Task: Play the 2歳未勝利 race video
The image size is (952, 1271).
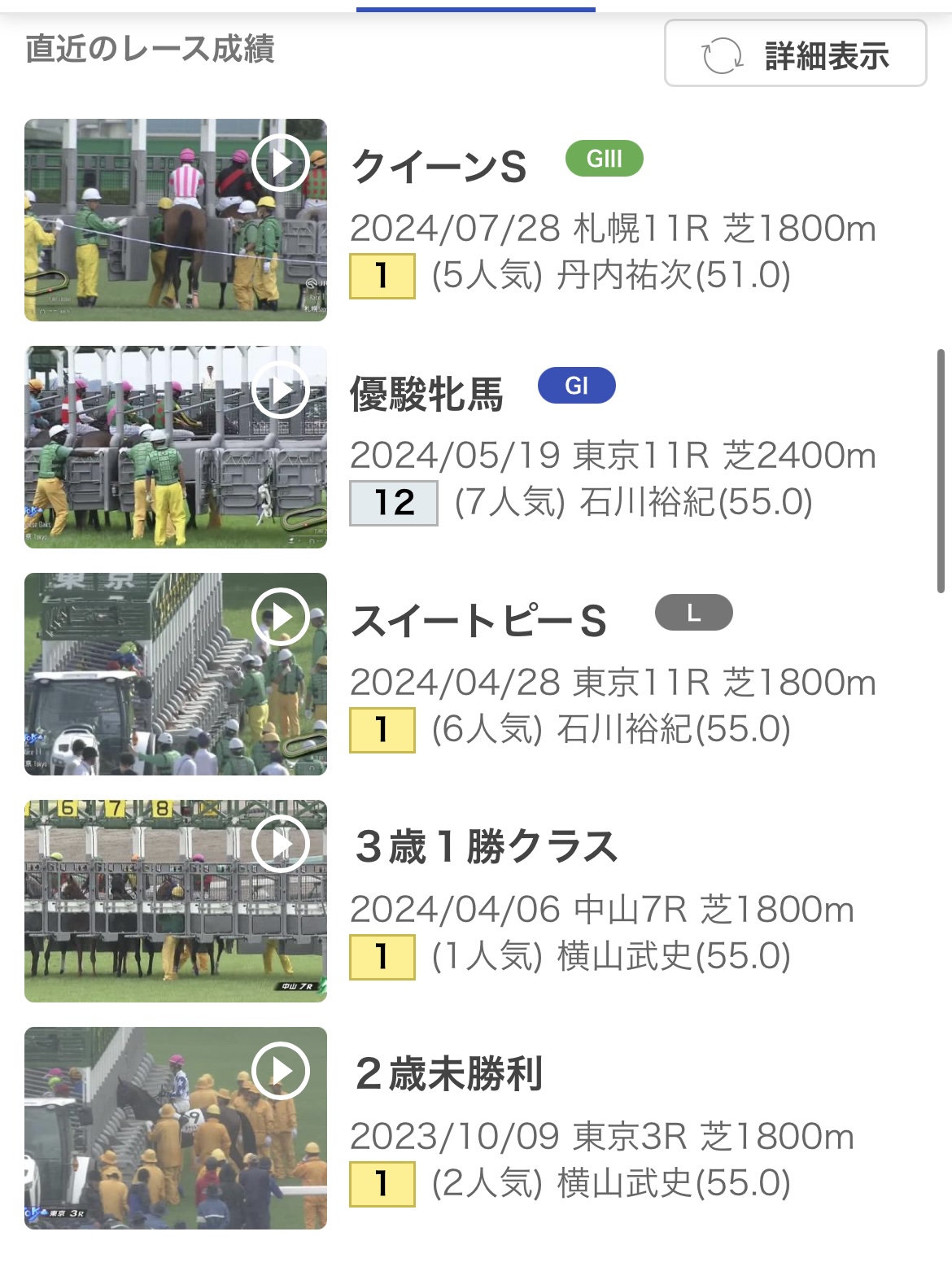Action: (176, 1128)
